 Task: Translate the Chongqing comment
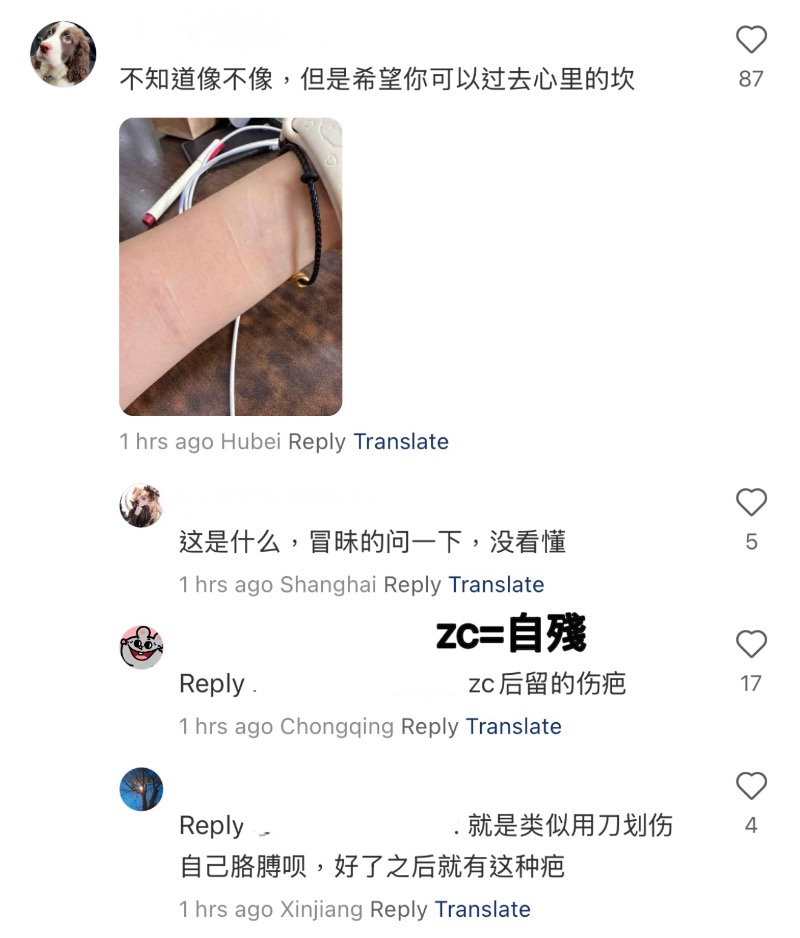click(x=513, y=727)
